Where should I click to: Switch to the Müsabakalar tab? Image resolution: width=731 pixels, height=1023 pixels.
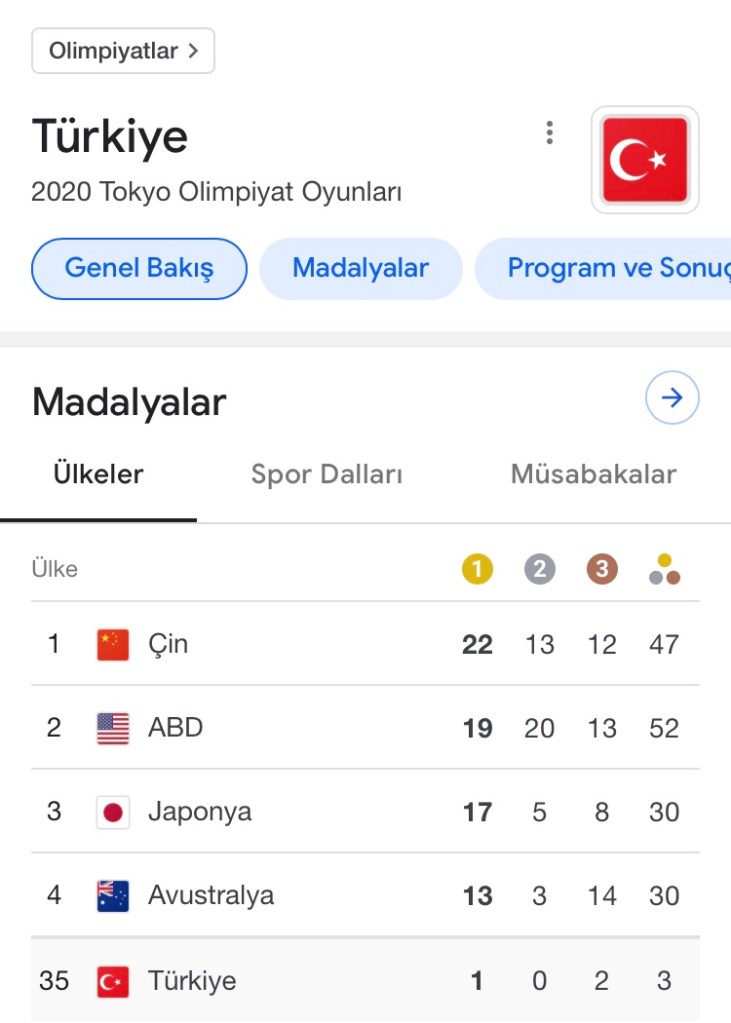click(x=593, y=474)
